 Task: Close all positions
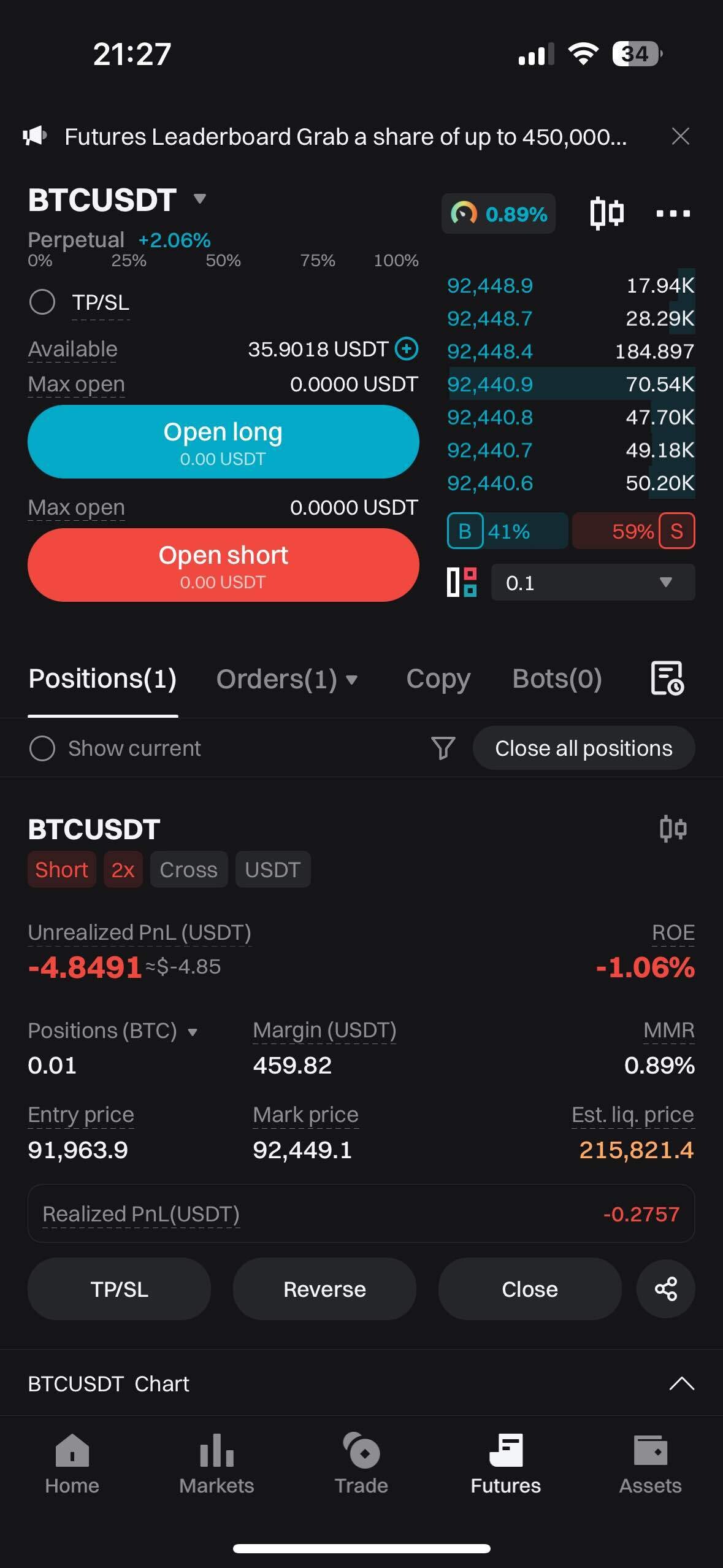pyautogui.click(x=583, y=748)
